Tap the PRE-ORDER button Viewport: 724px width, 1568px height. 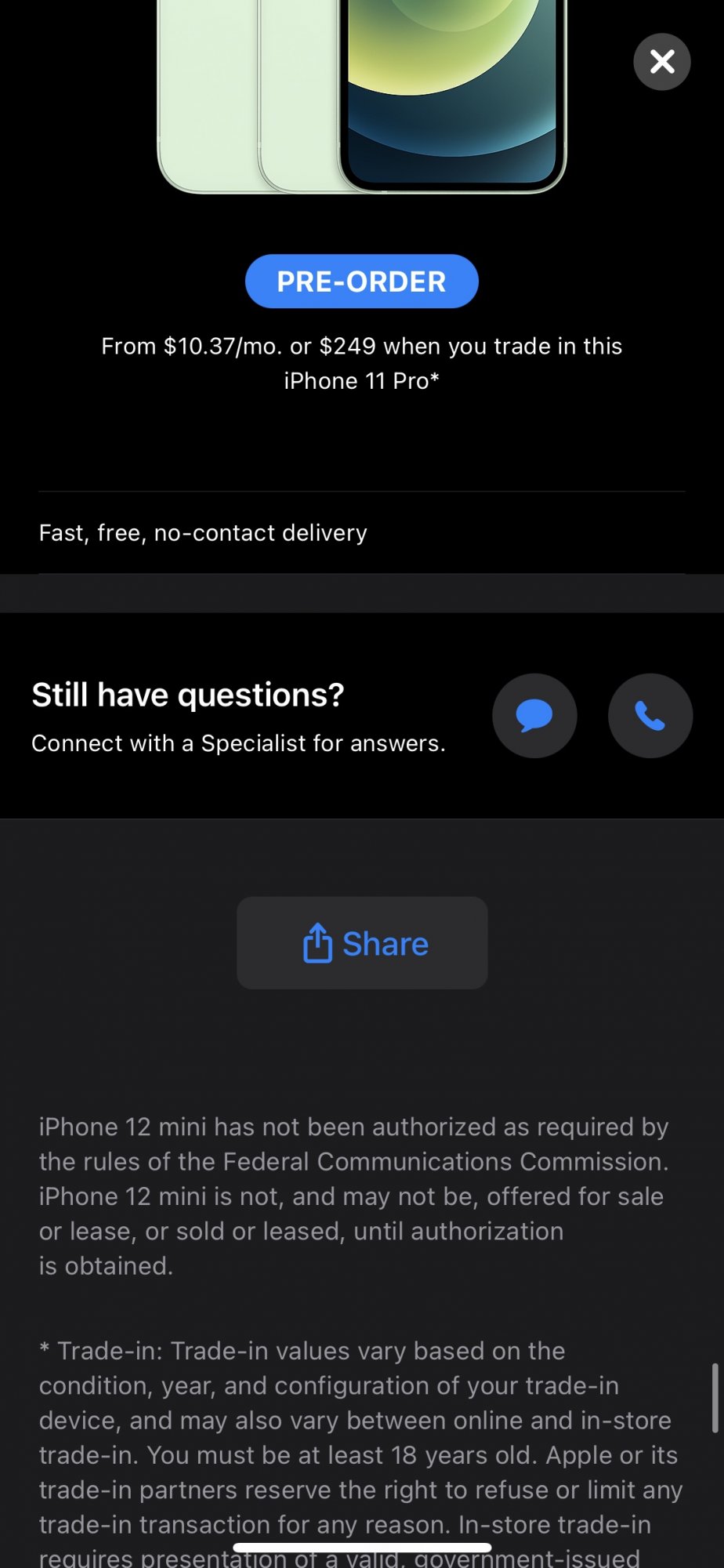tap(362, 281)
